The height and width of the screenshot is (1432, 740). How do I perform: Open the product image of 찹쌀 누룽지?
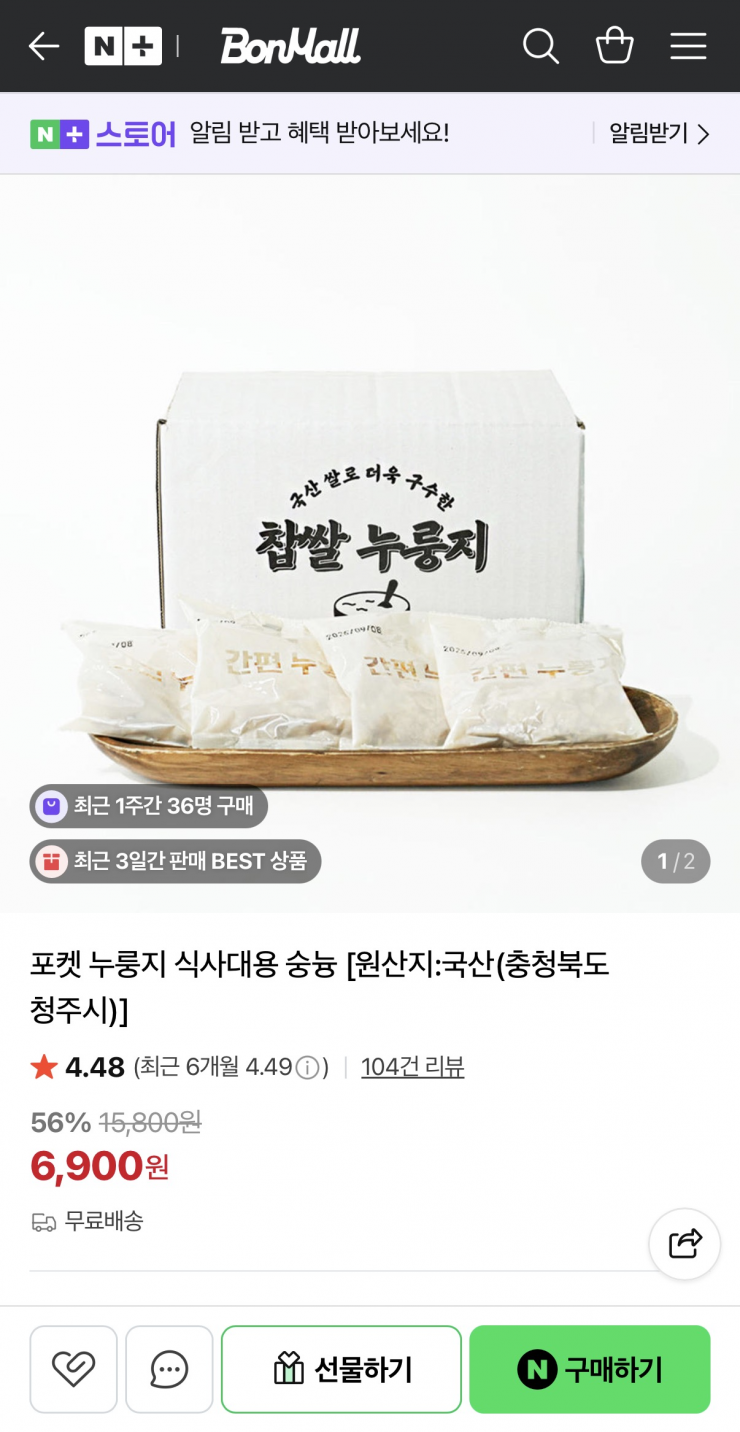(370, 544)
